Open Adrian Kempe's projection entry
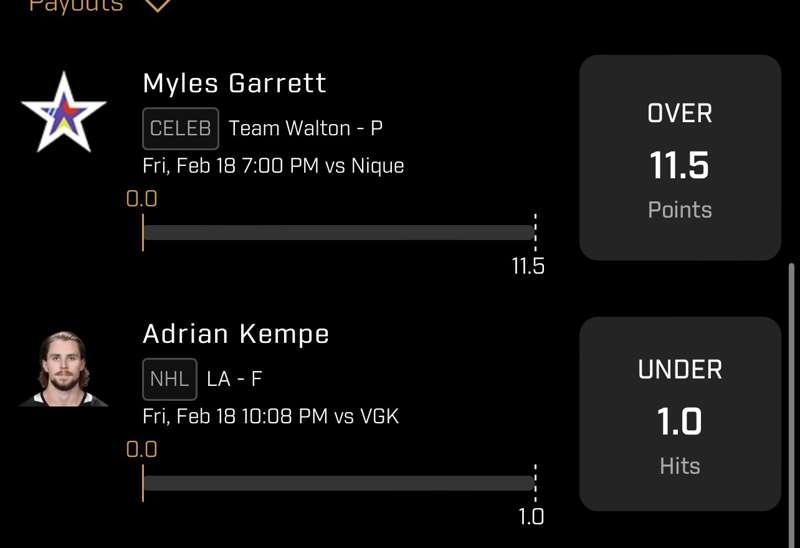 [x=235, y=334]
